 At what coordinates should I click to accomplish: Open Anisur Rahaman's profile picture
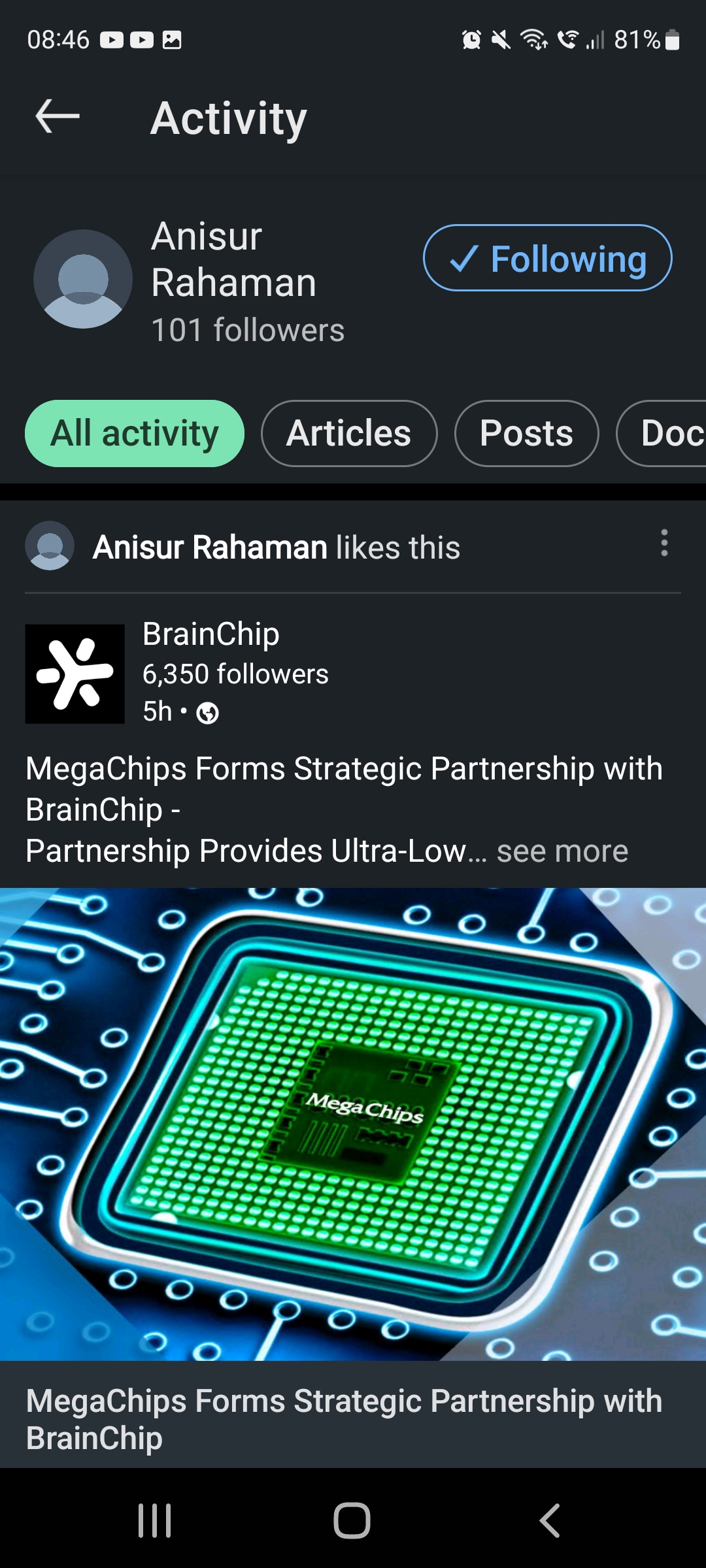pyautogui.click(x=83, y=279)
